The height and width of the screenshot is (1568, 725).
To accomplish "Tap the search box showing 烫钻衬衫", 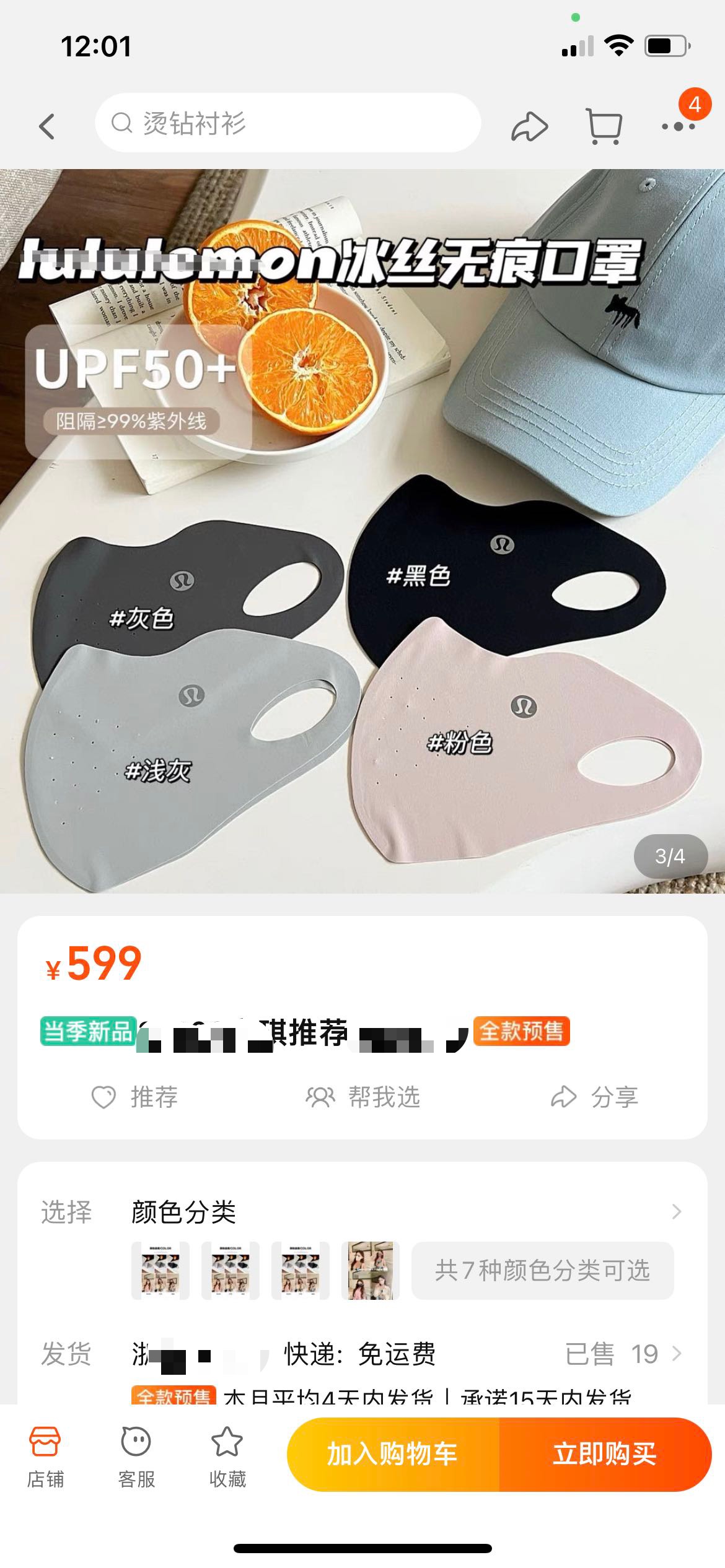I will tap(288, 123).
